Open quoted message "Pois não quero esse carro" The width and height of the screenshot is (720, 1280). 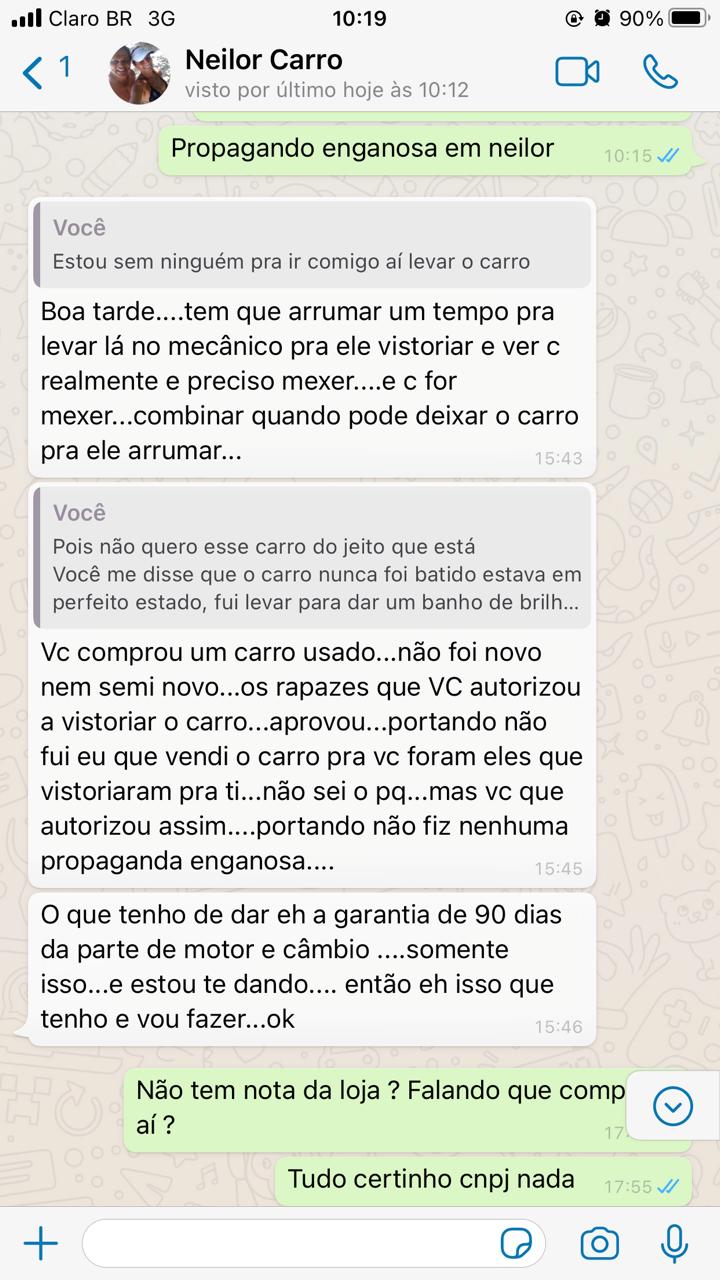coord(312,557)
